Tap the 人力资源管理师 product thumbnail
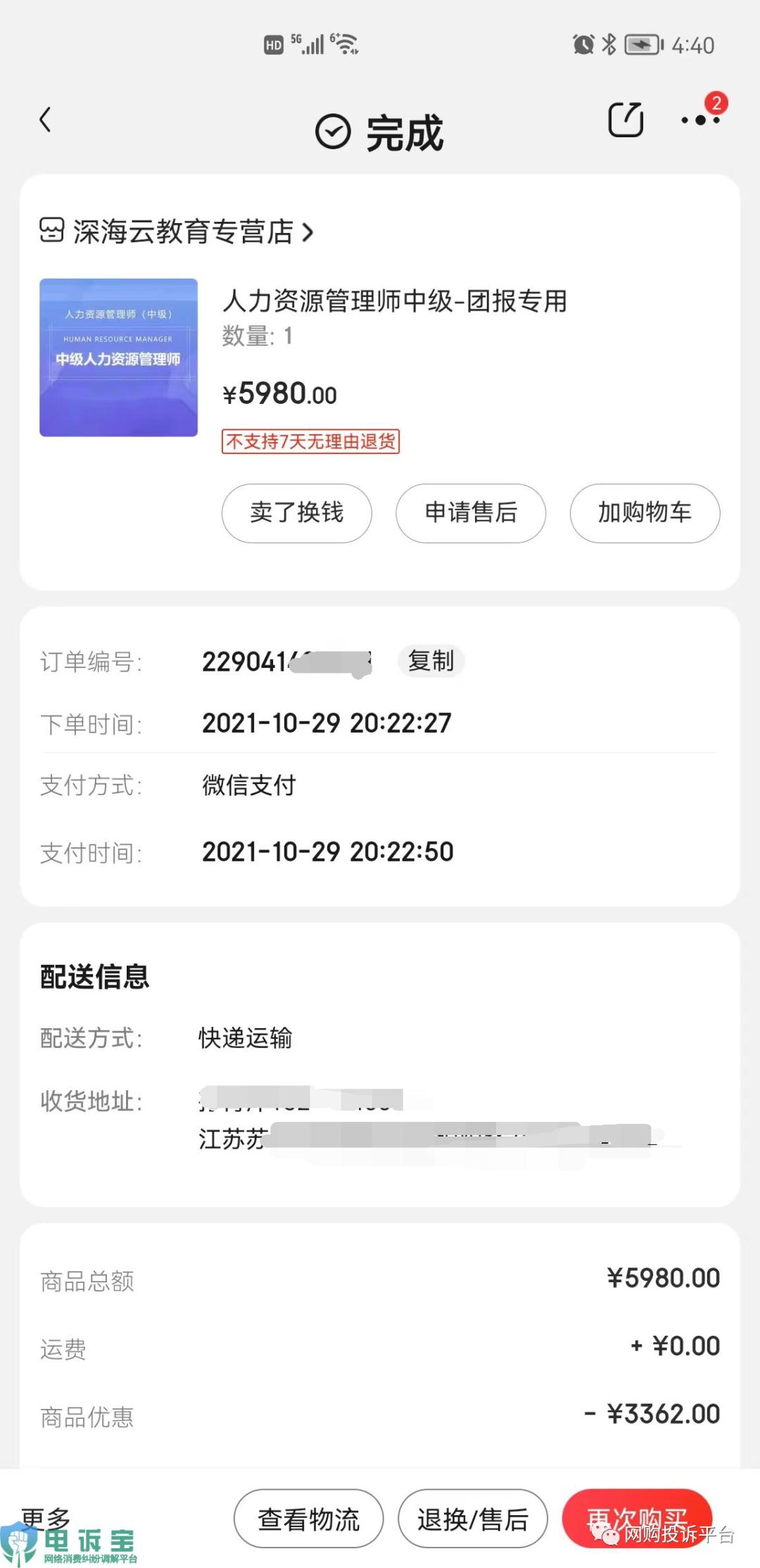Screen dimensions: 760x1568 118,358
